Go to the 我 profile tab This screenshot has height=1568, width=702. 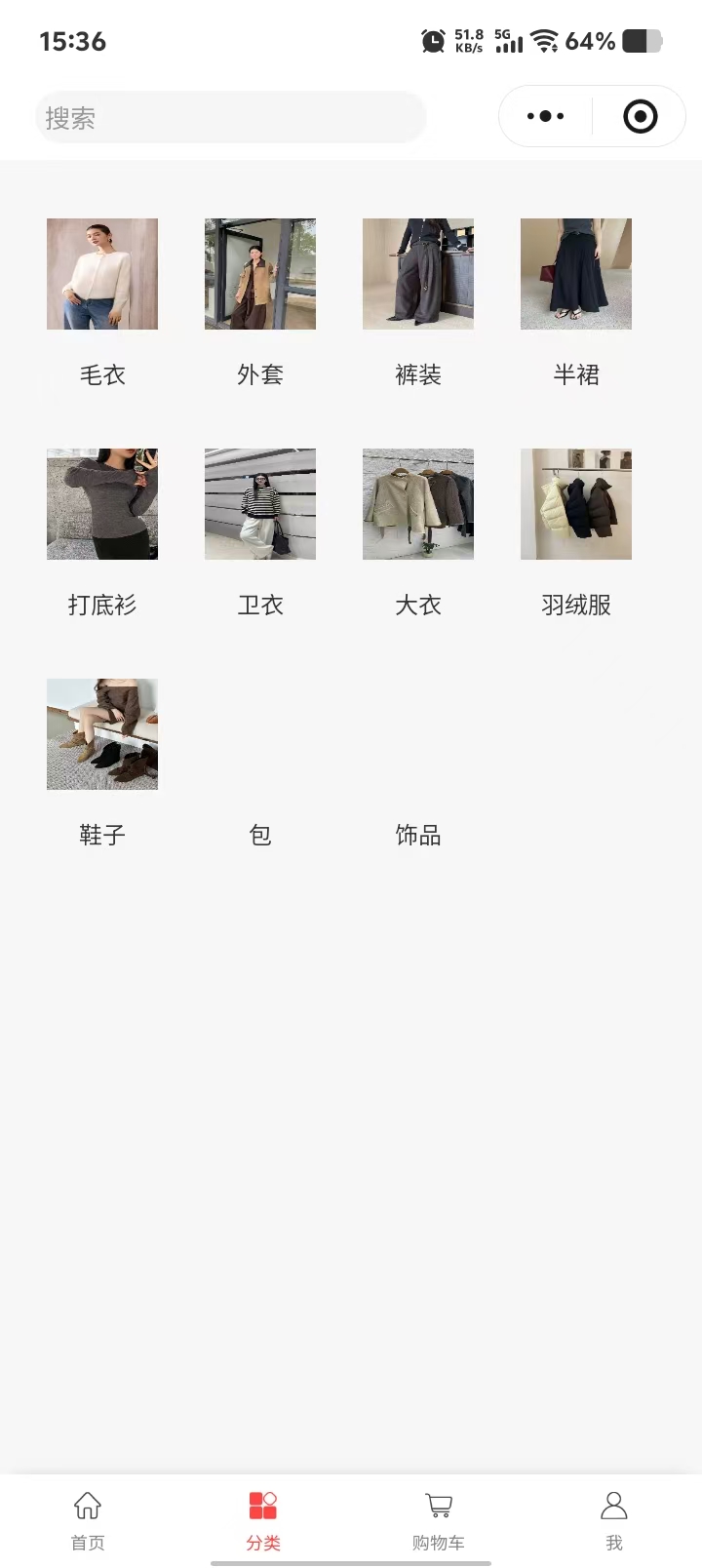[614, 1519]
